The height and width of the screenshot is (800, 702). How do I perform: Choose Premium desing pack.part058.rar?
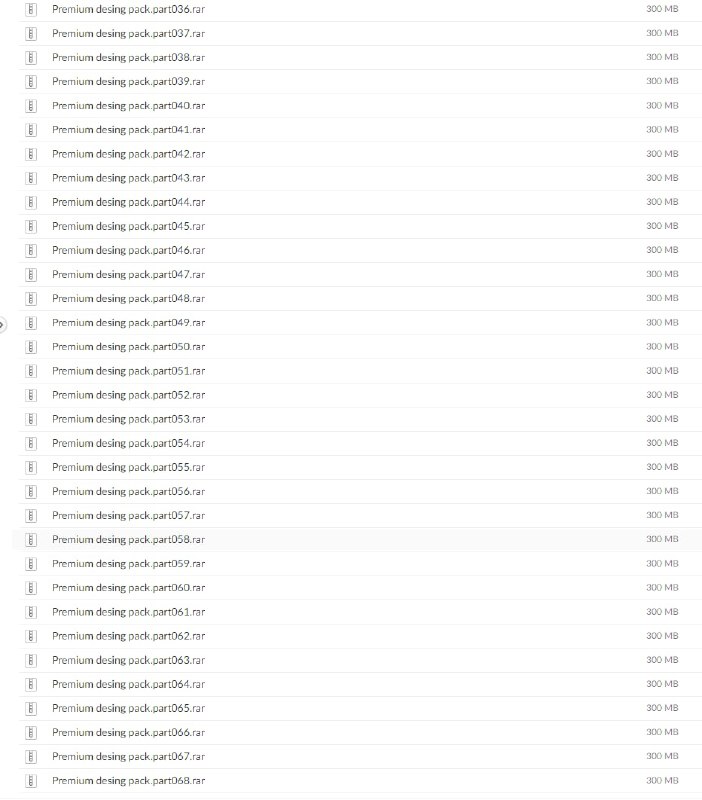point(128,540)
